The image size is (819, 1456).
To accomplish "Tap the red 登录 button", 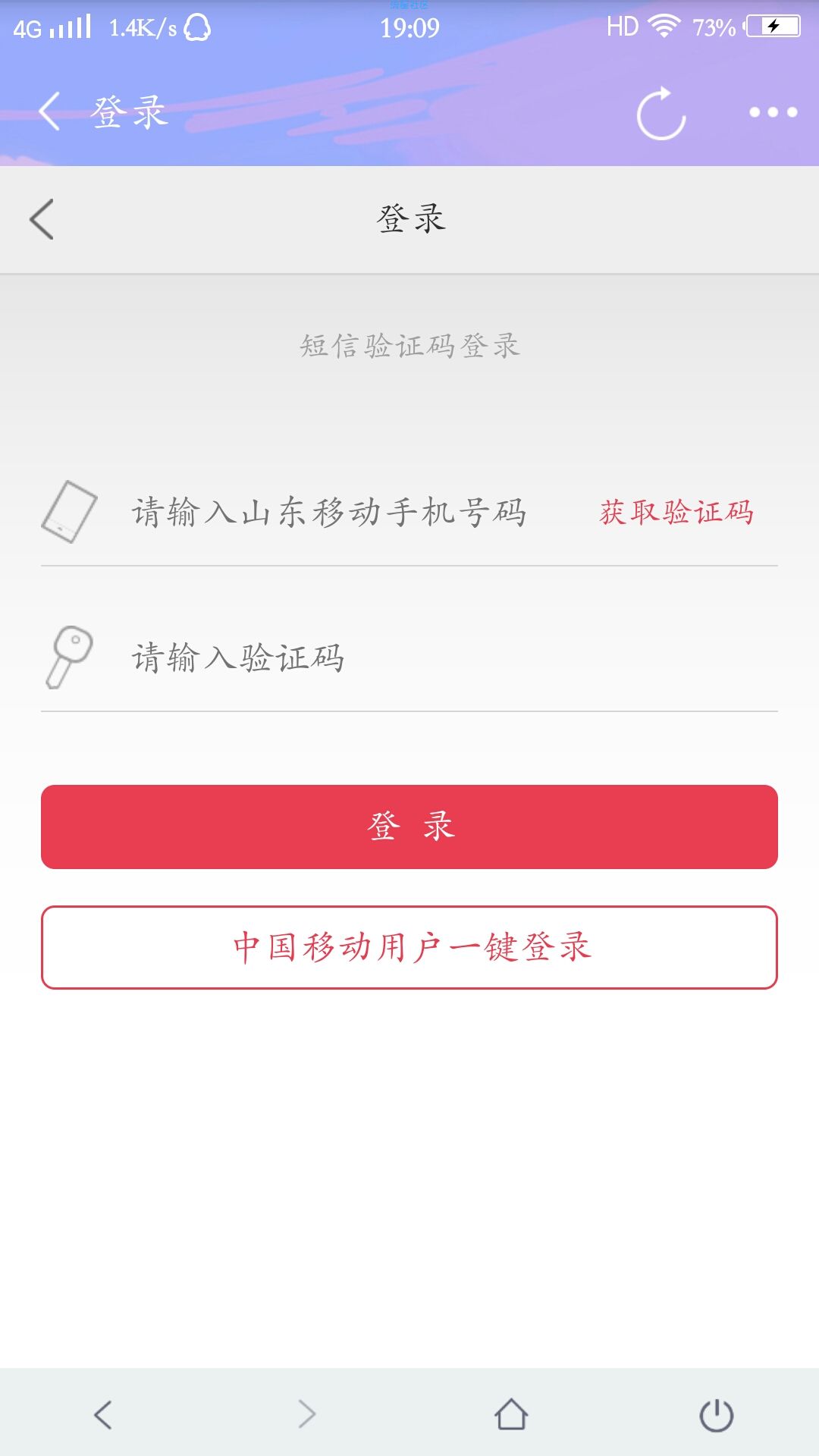I will click(x=409, y=827).
